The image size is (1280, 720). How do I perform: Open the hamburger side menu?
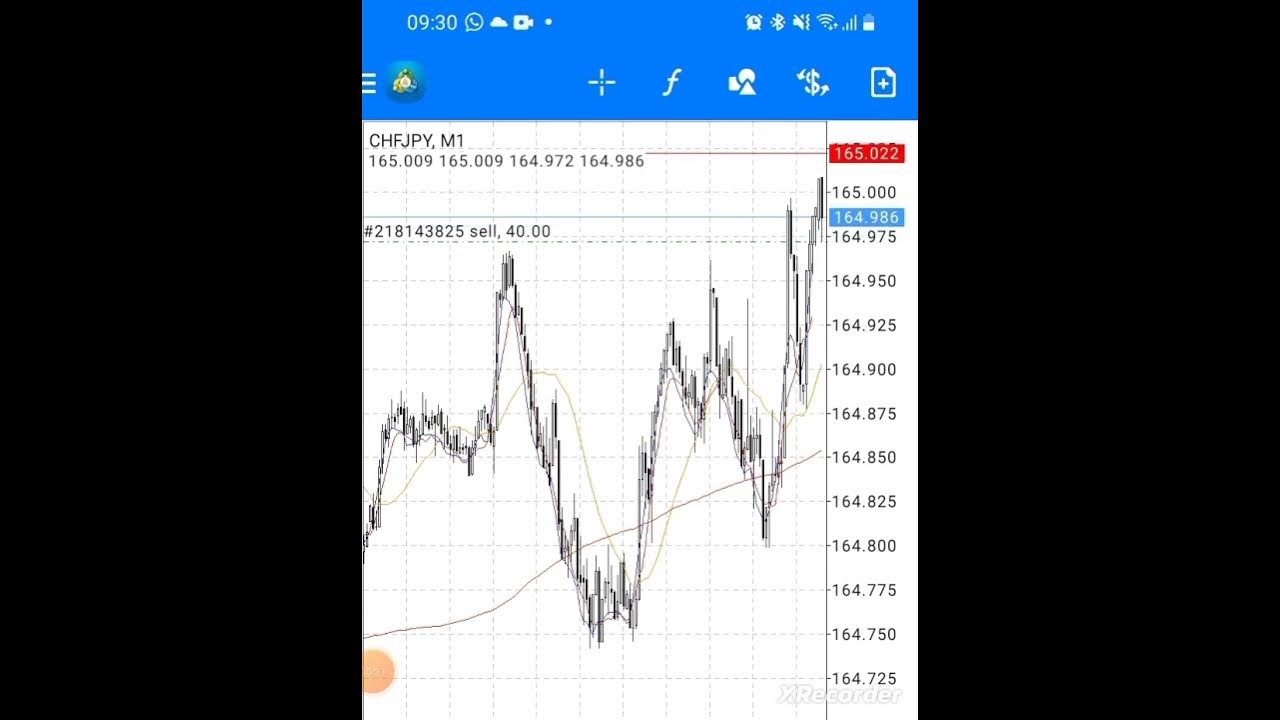click(370, 83)
